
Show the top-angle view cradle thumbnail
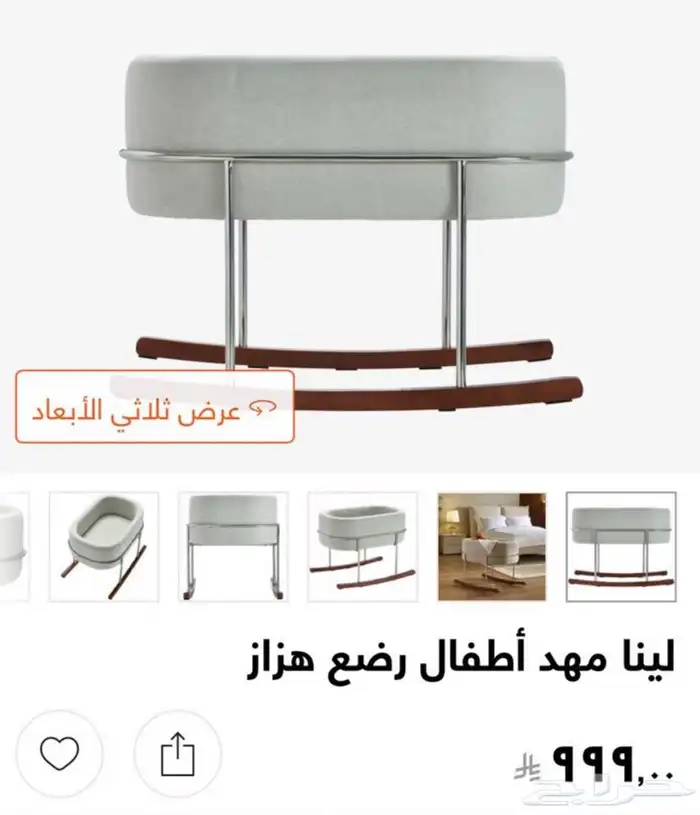(104, 546)
